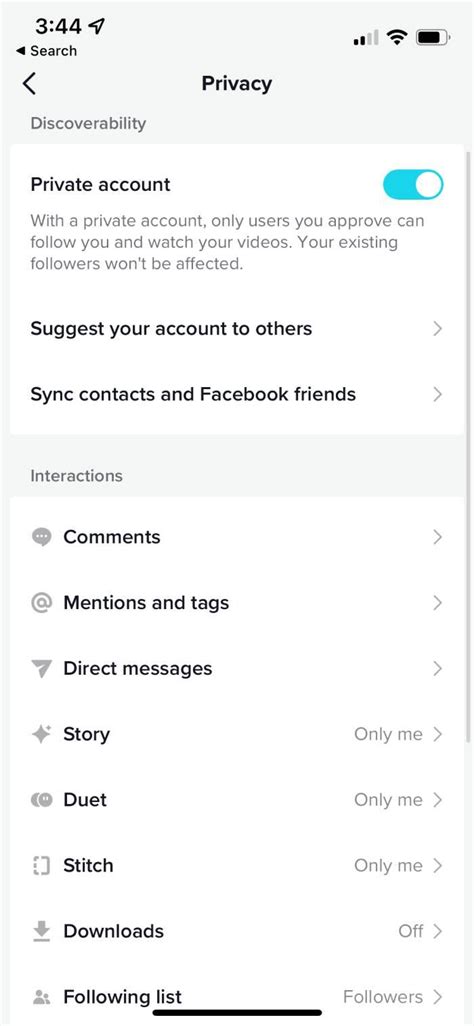This screenshot has width=474, height=1026.
Task: Change who can Stitch your videos
Action: point(236,866)
